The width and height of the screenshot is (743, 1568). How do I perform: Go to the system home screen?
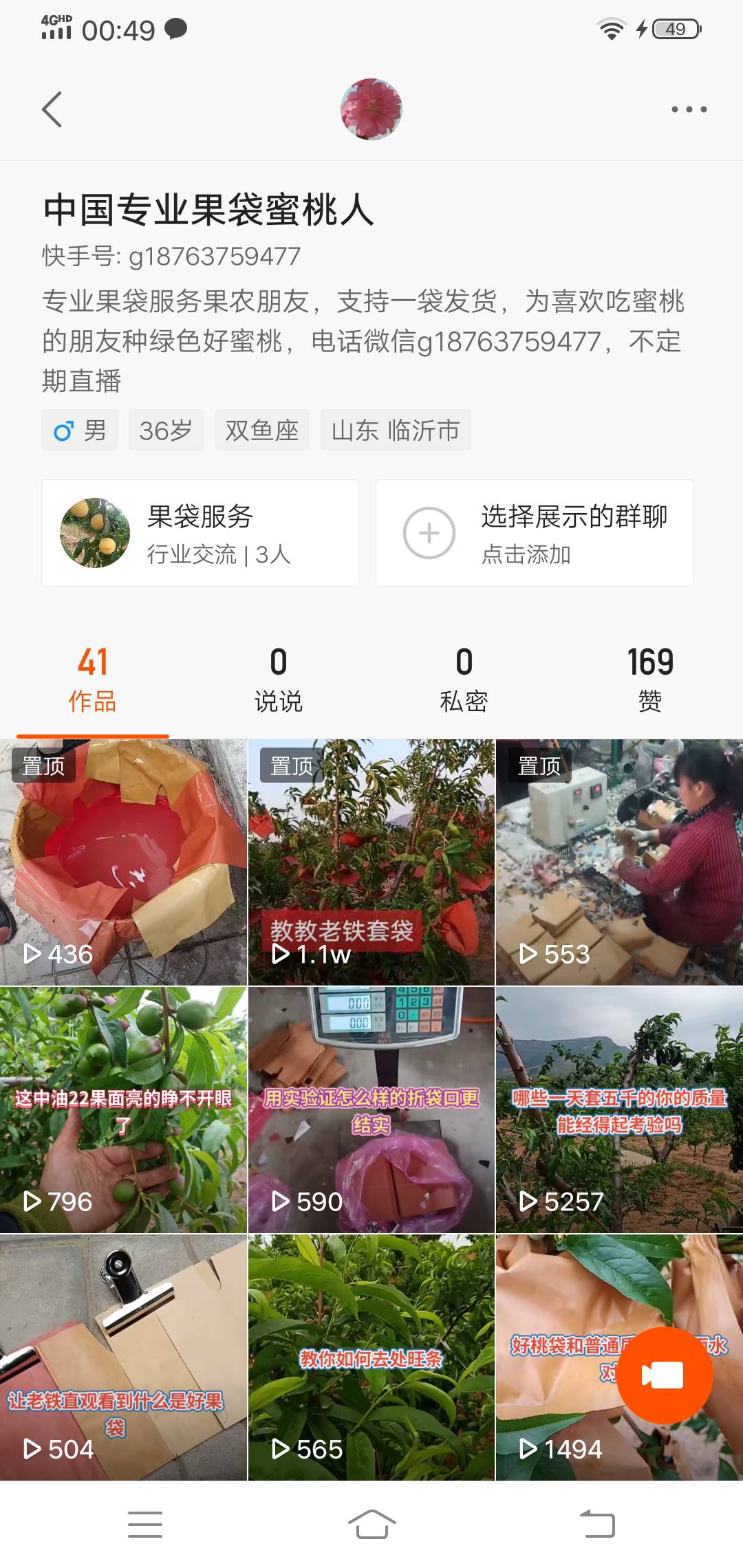(371, 1525)
